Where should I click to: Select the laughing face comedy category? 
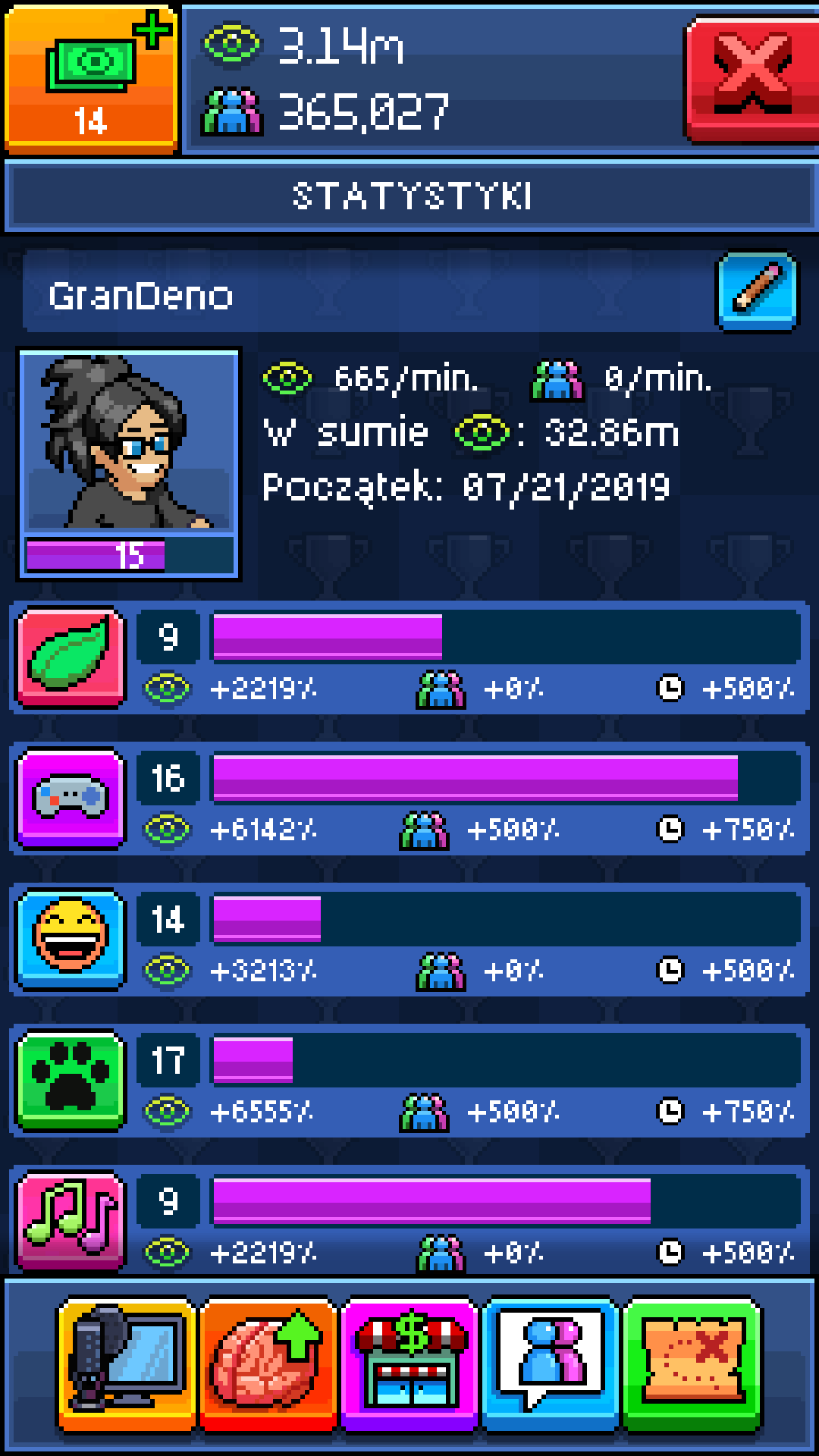click(71, 939)
